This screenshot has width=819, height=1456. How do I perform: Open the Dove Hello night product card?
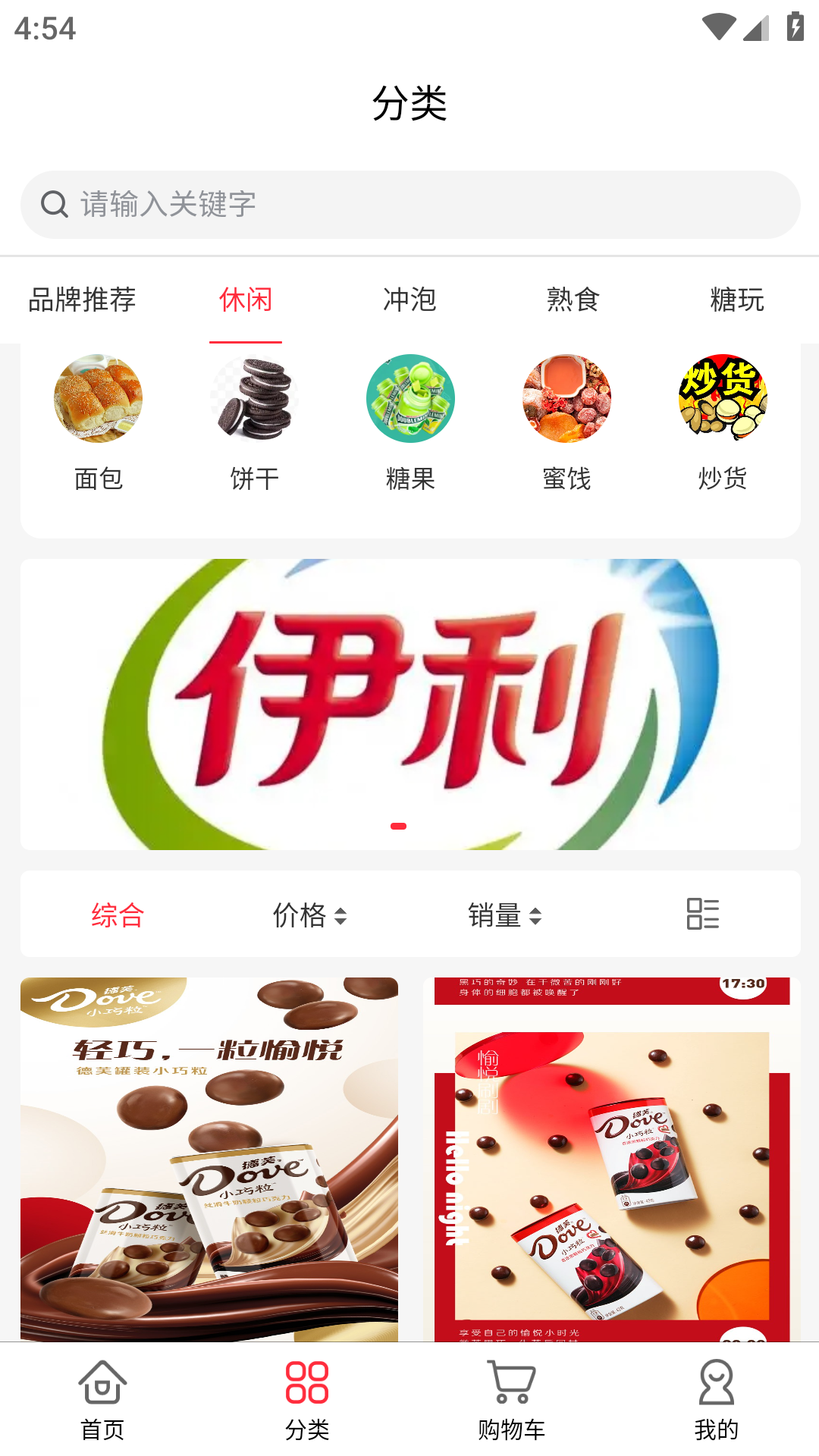[x=611, y=1159]
